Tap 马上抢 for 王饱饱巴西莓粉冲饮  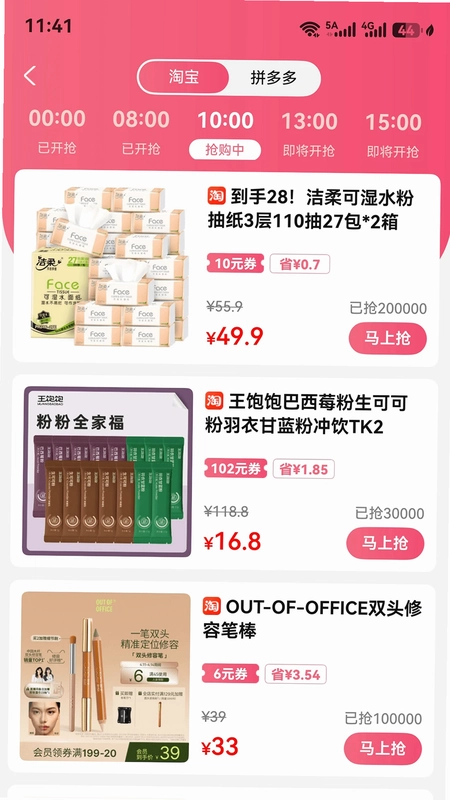pos(385,543)
